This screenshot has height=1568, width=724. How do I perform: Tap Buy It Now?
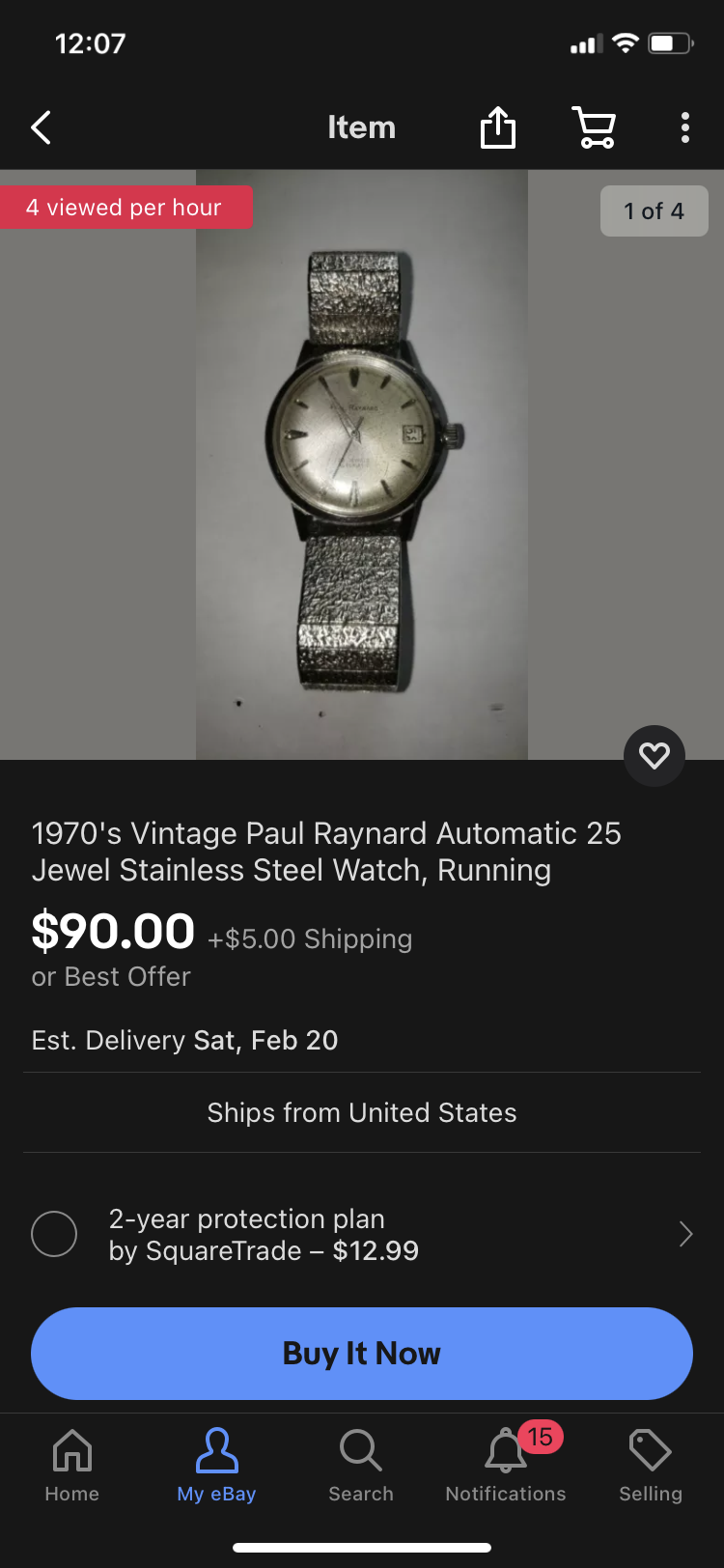click(362, 1353)
